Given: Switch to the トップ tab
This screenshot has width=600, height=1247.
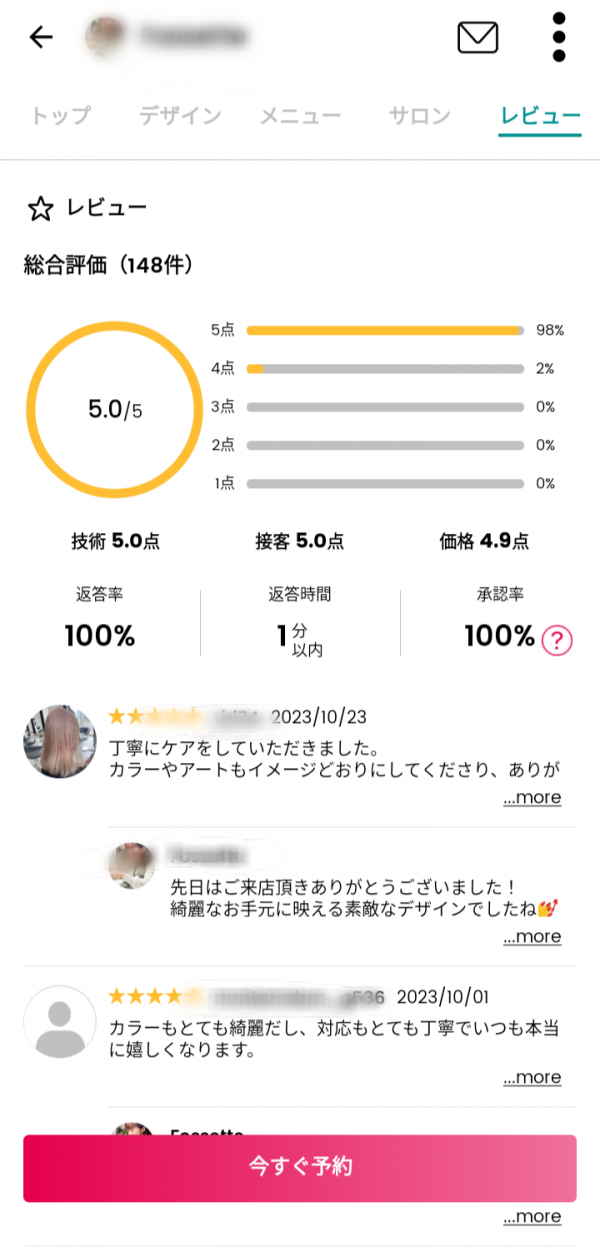Looking at the screenshot, I should [60, 116].
